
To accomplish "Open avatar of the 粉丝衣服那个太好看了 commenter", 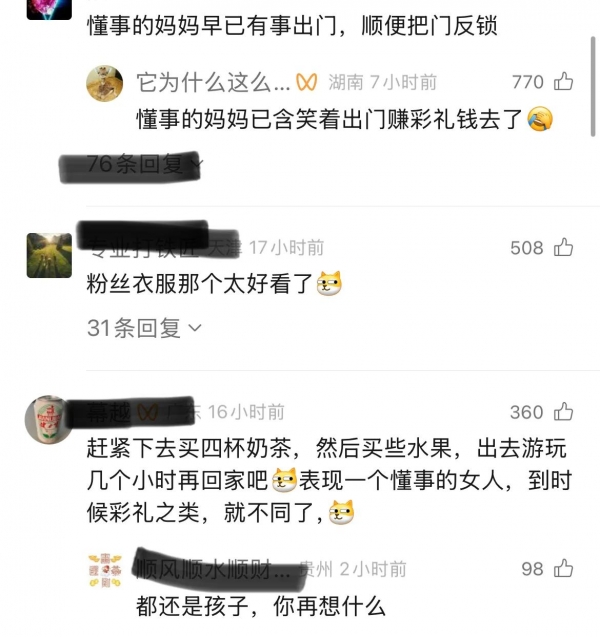I will pos(48,255).
